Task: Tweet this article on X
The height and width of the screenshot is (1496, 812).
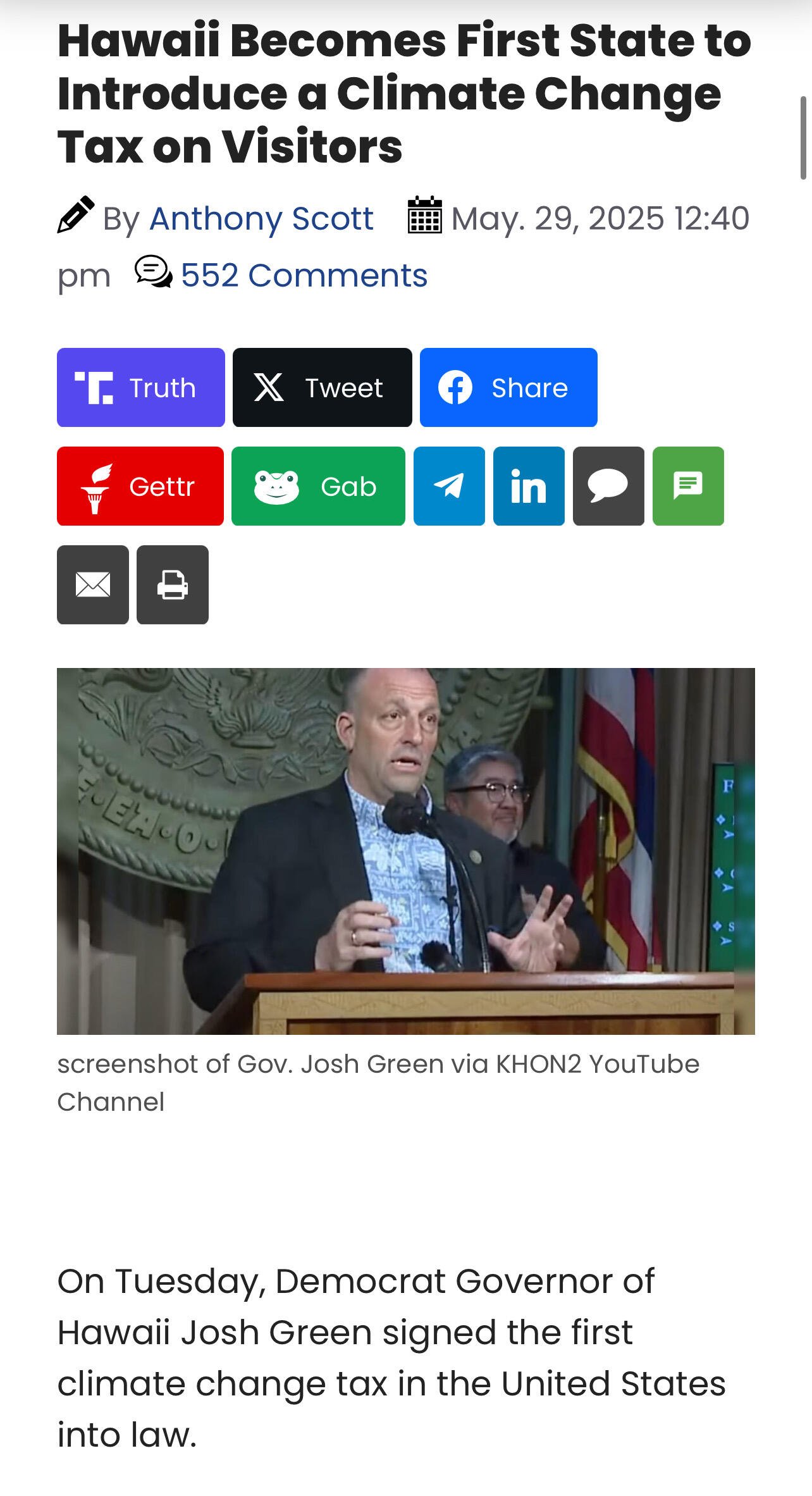Action: (x=322, y=387)
